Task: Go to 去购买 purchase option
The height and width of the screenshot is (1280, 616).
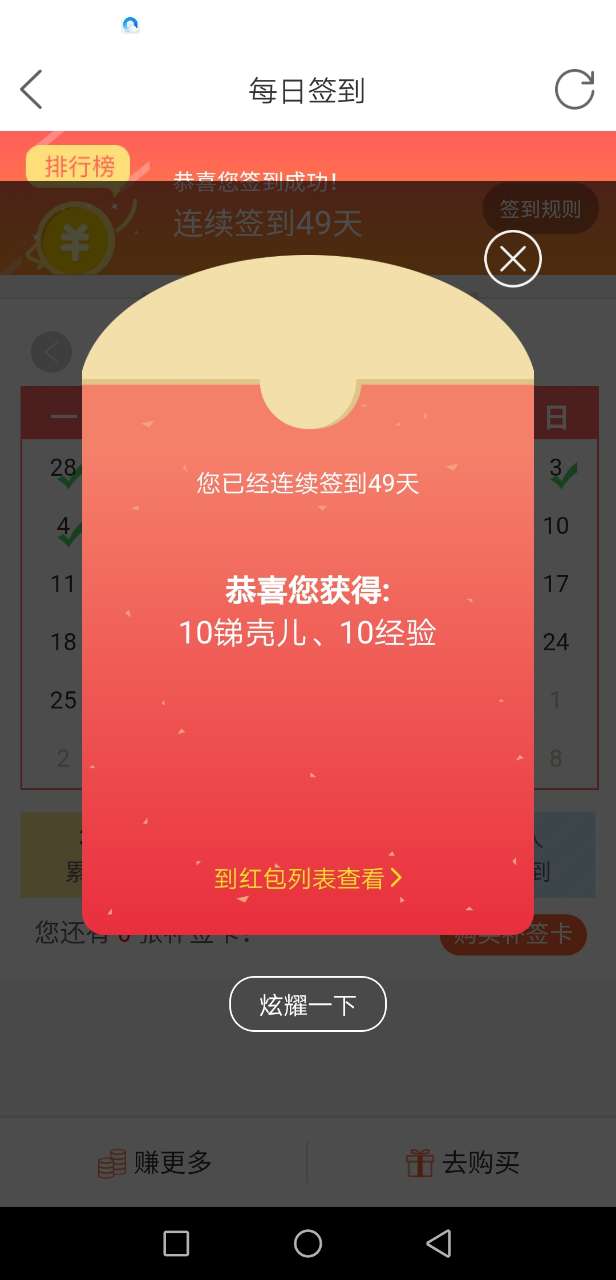Action: coord(462,1162)
